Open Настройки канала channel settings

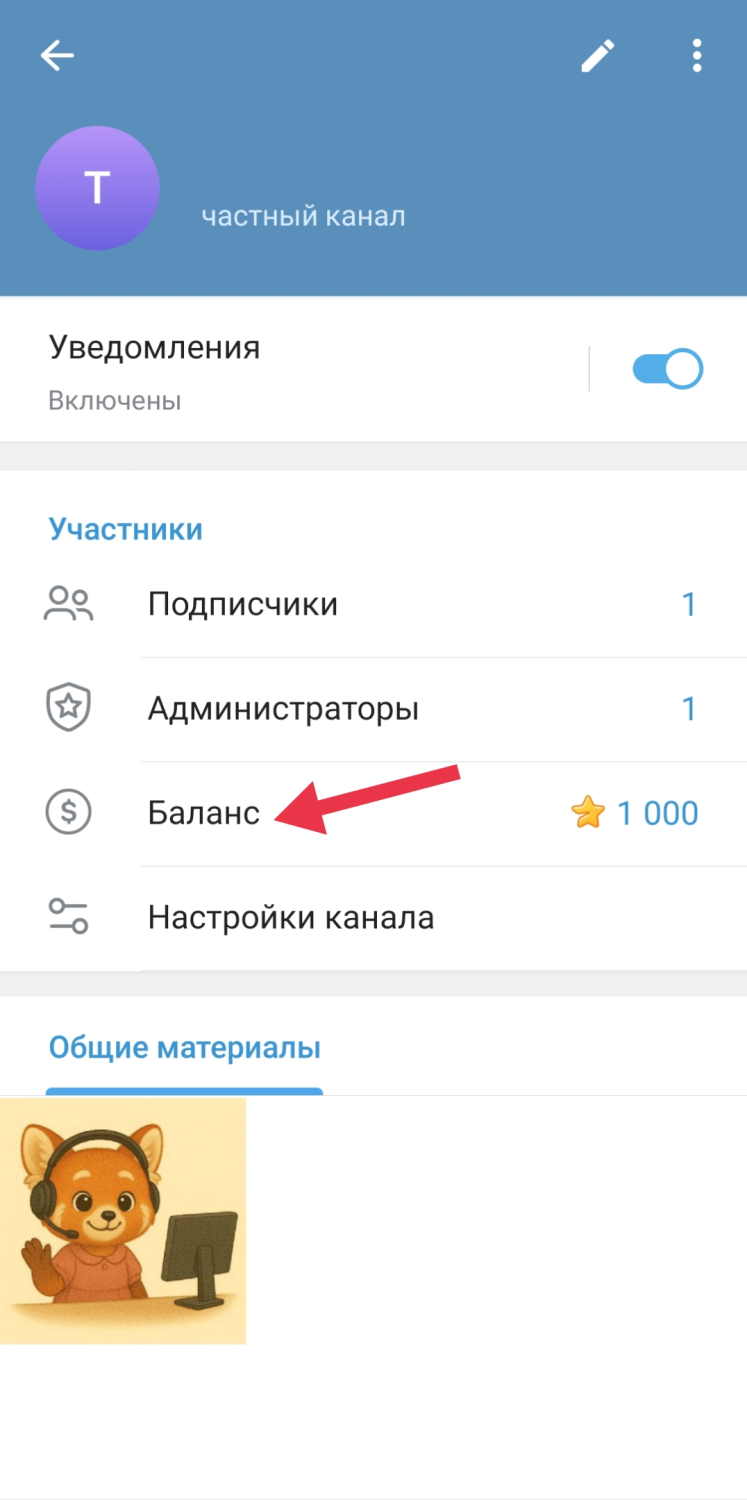click(x=291, y=916)
